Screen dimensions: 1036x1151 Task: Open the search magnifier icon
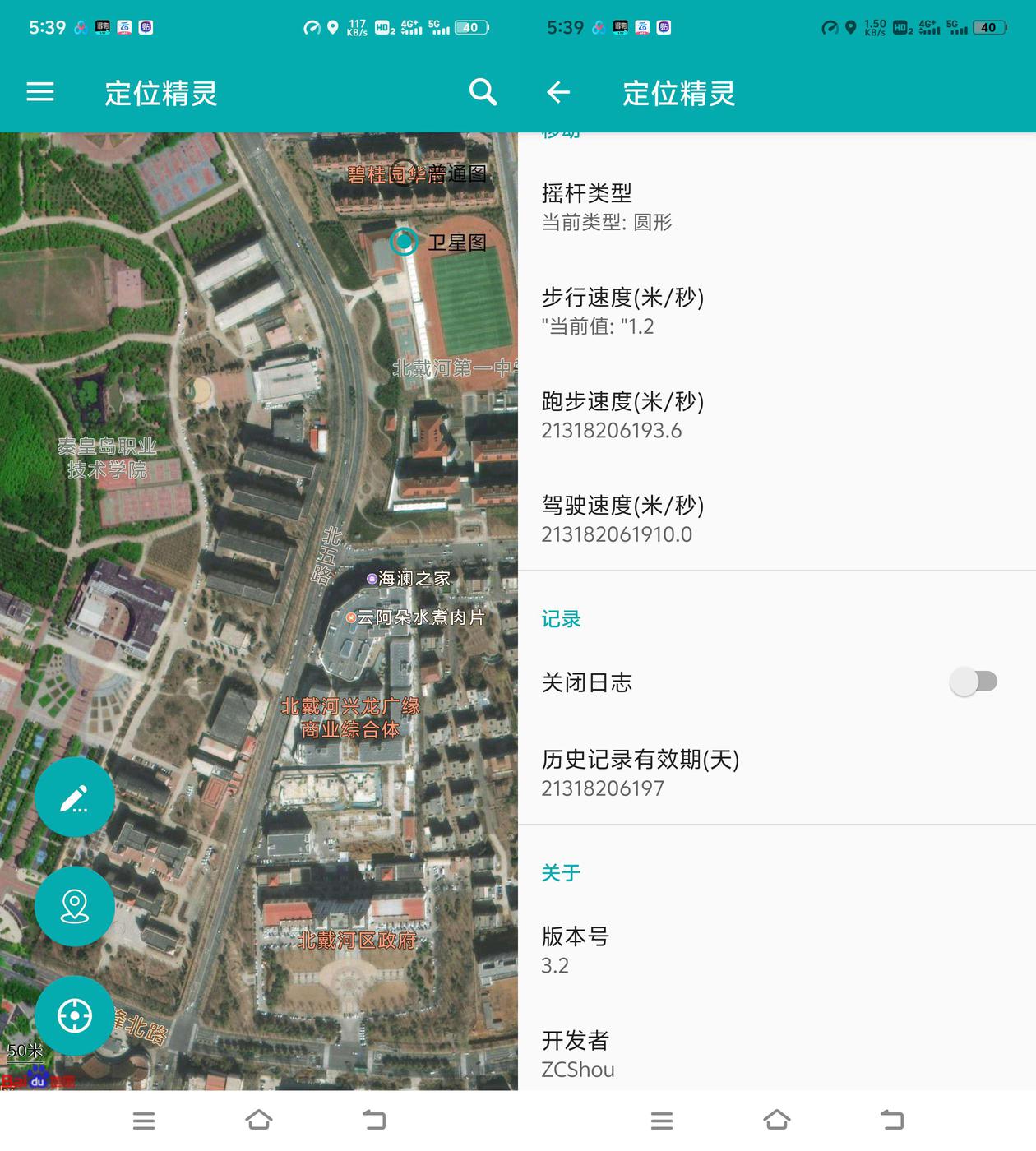[483, 92]
